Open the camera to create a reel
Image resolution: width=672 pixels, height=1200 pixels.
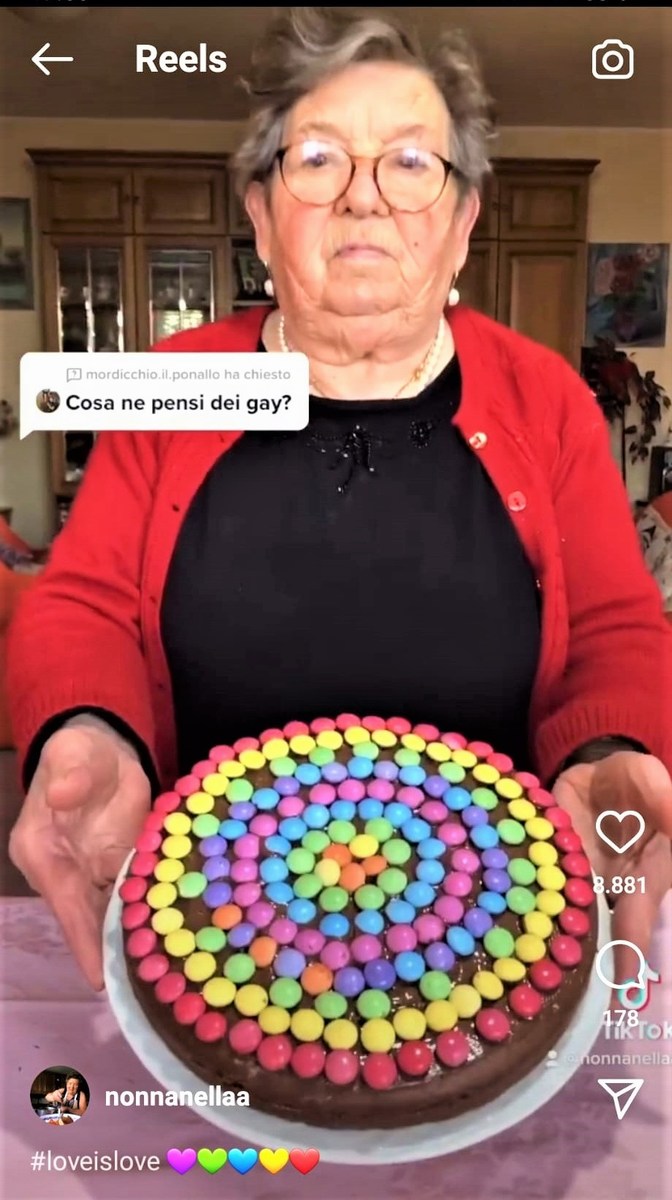pos(612,60)
